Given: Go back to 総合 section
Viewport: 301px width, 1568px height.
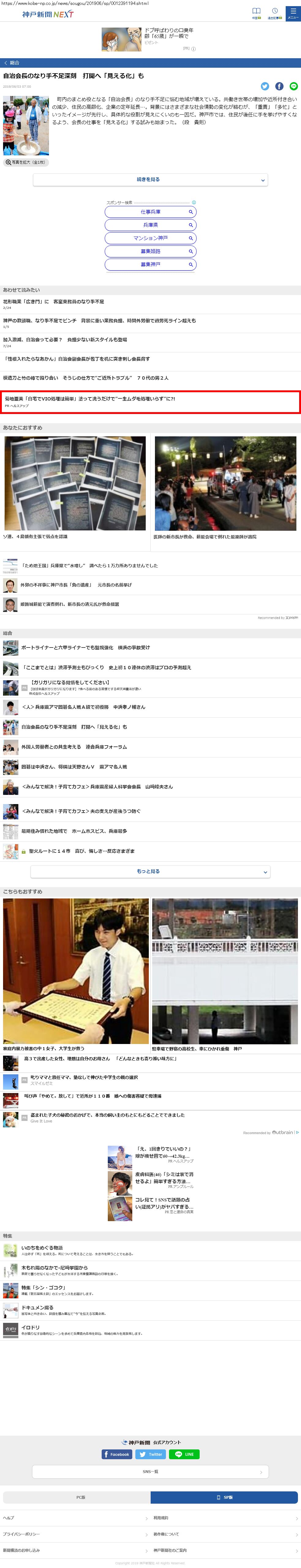Looking at the screenshot, I should (12, 63).
